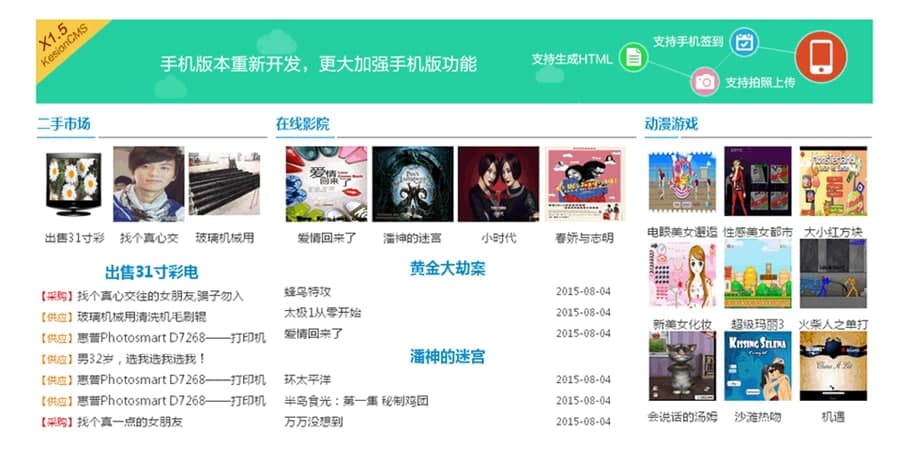Open the game 大小红方块

833,181
